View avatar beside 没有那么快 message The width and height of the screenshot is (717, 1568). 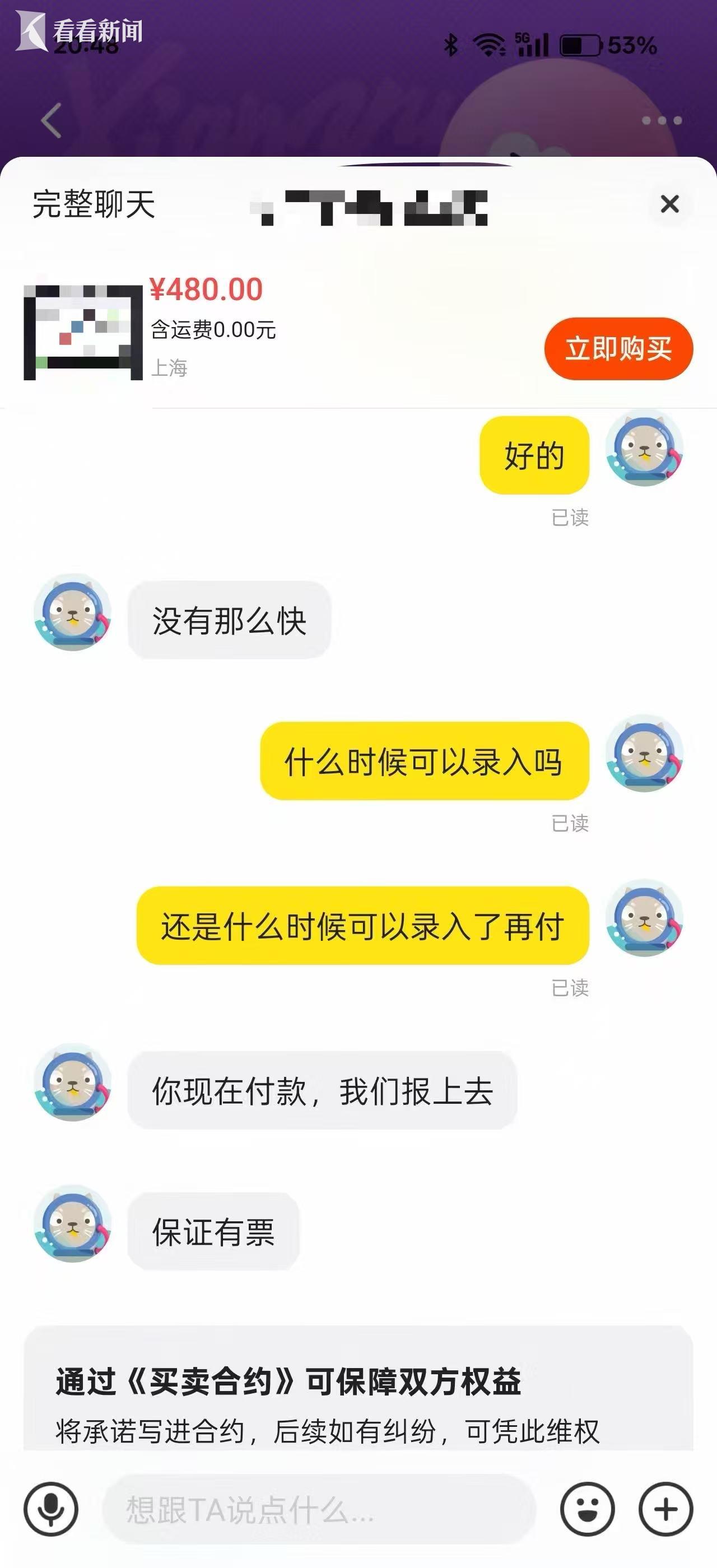click(72, 612)
